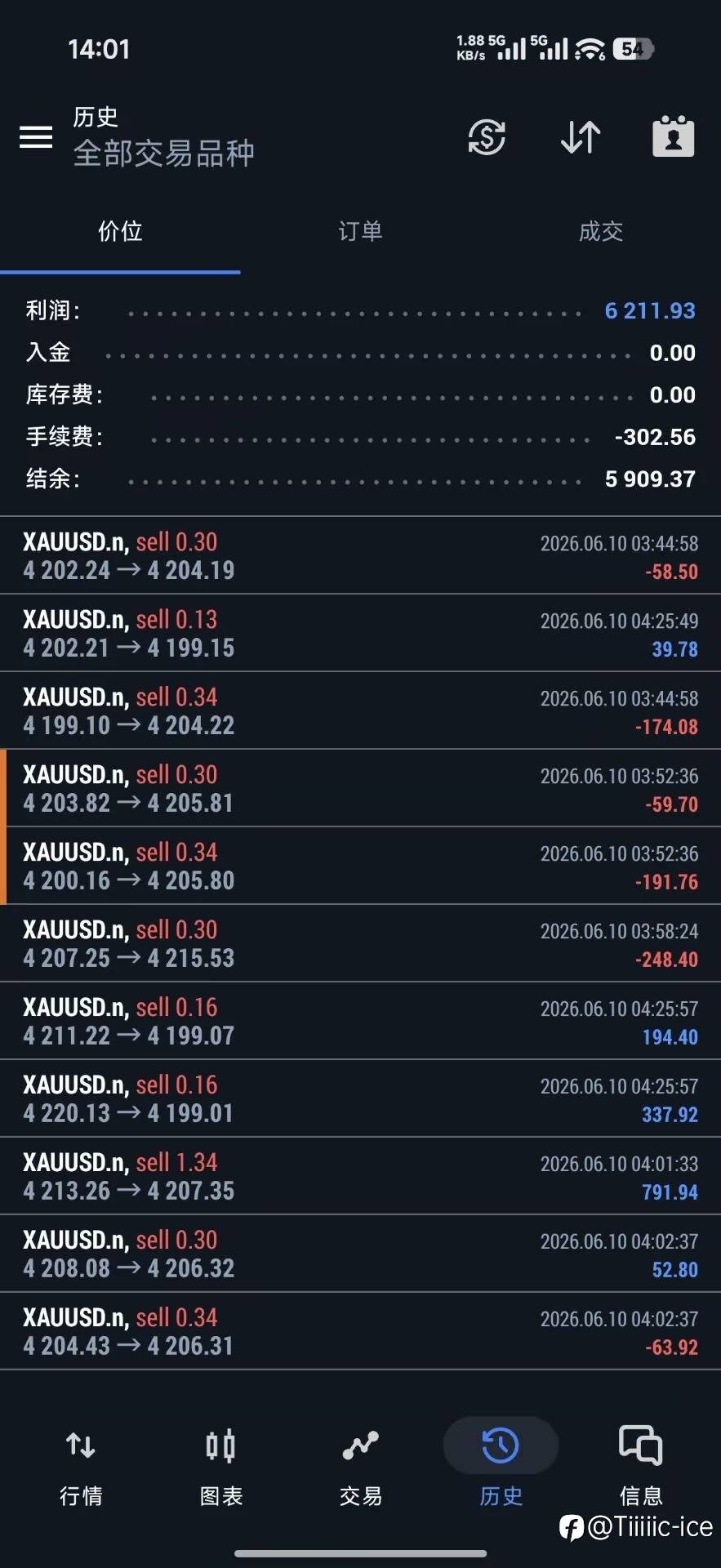Open the trade with profit 337.92

pyautogui.click(x=360, y=1098)
